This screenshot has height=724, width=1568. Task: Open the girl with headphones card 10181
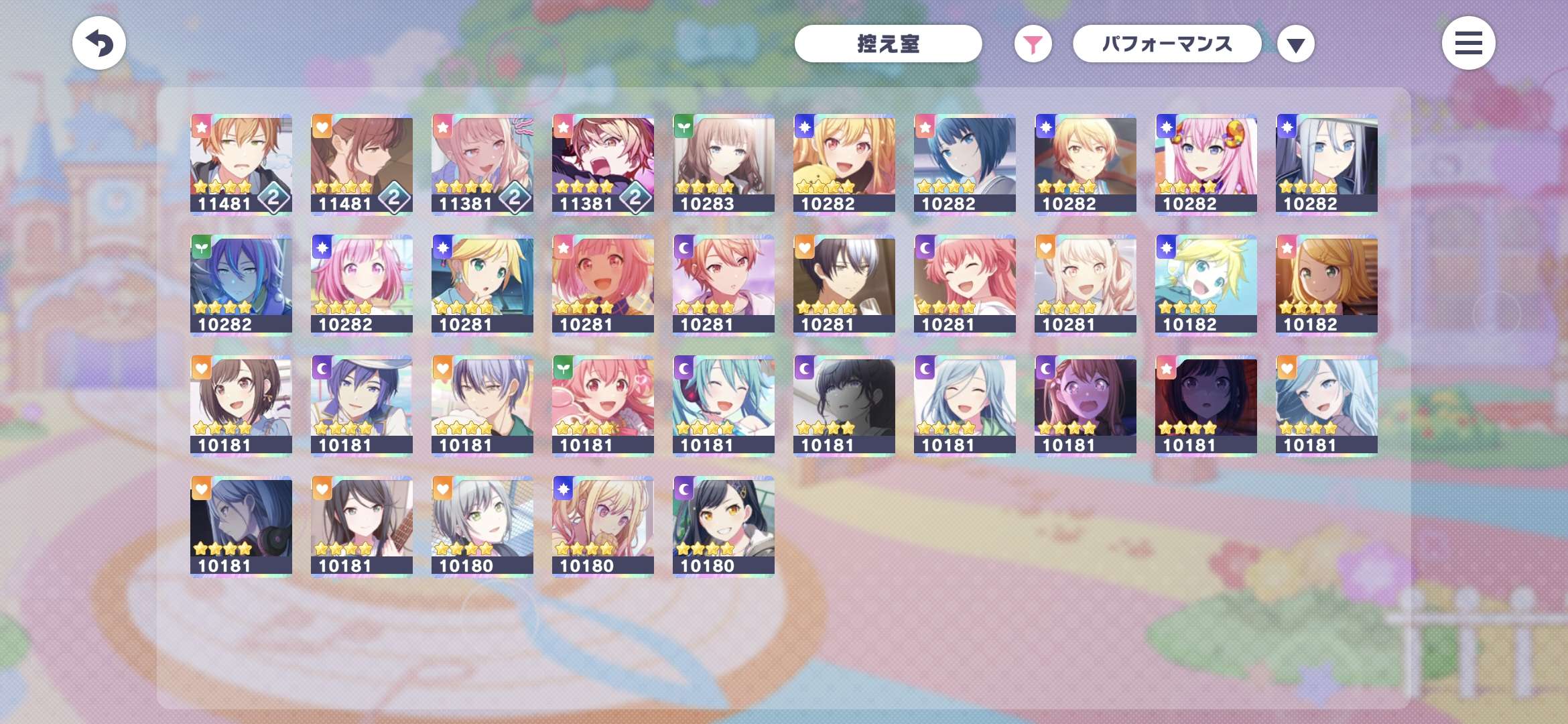point(241,526)
